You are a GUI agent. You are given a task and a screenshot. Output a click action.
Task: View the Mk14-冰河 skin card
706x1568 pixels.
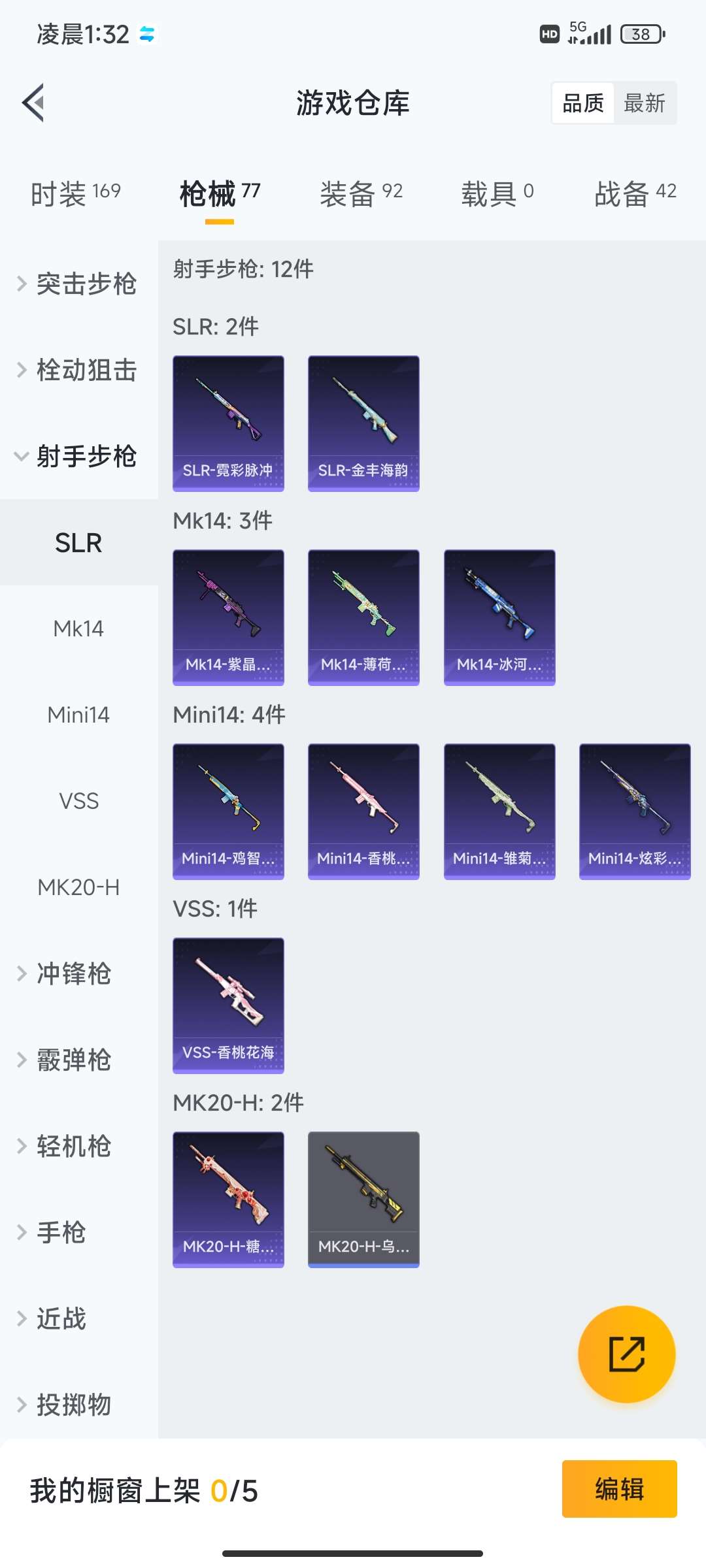[499, 617]
